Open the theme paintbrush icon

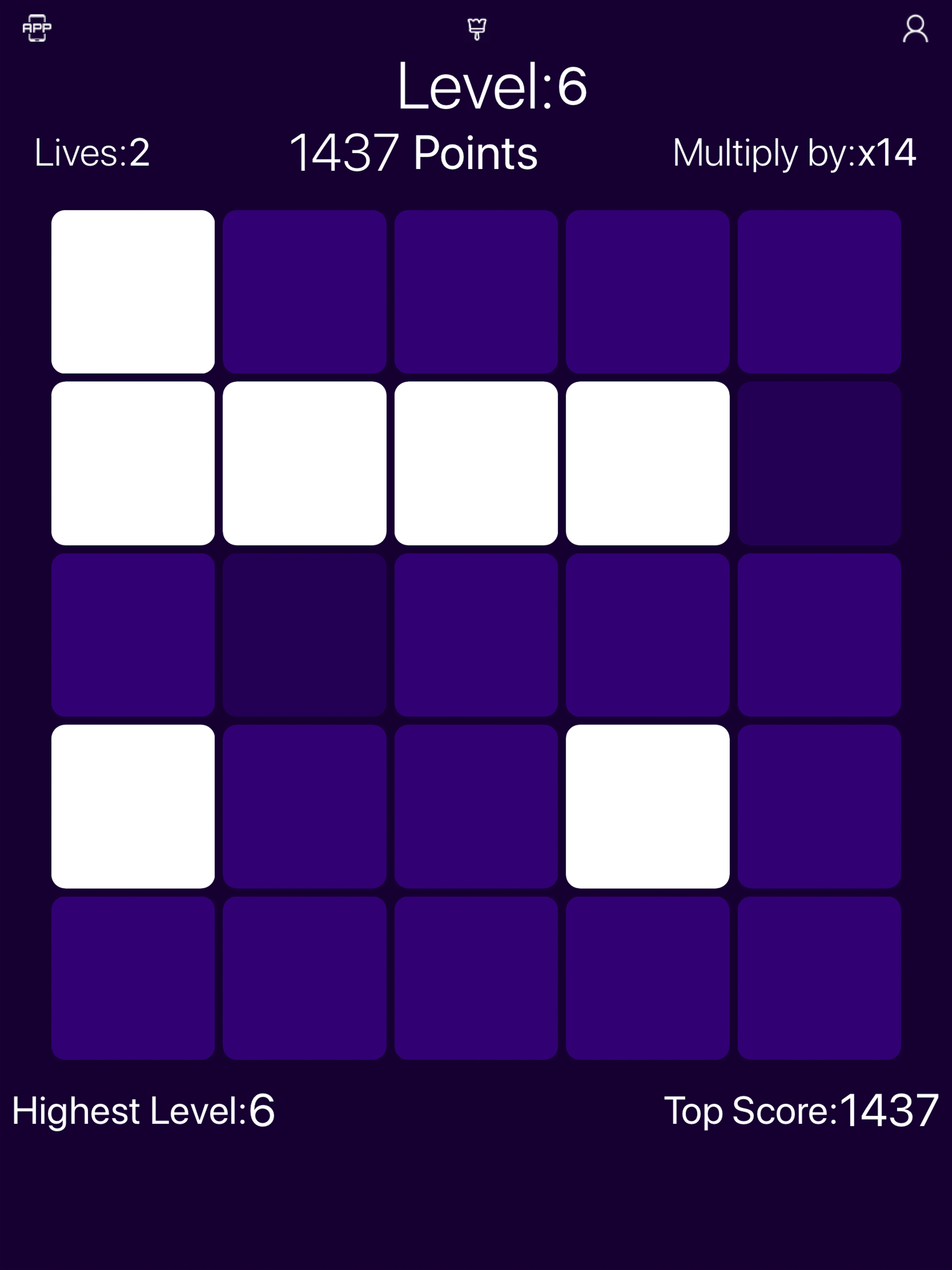click(x=476, y=29)
